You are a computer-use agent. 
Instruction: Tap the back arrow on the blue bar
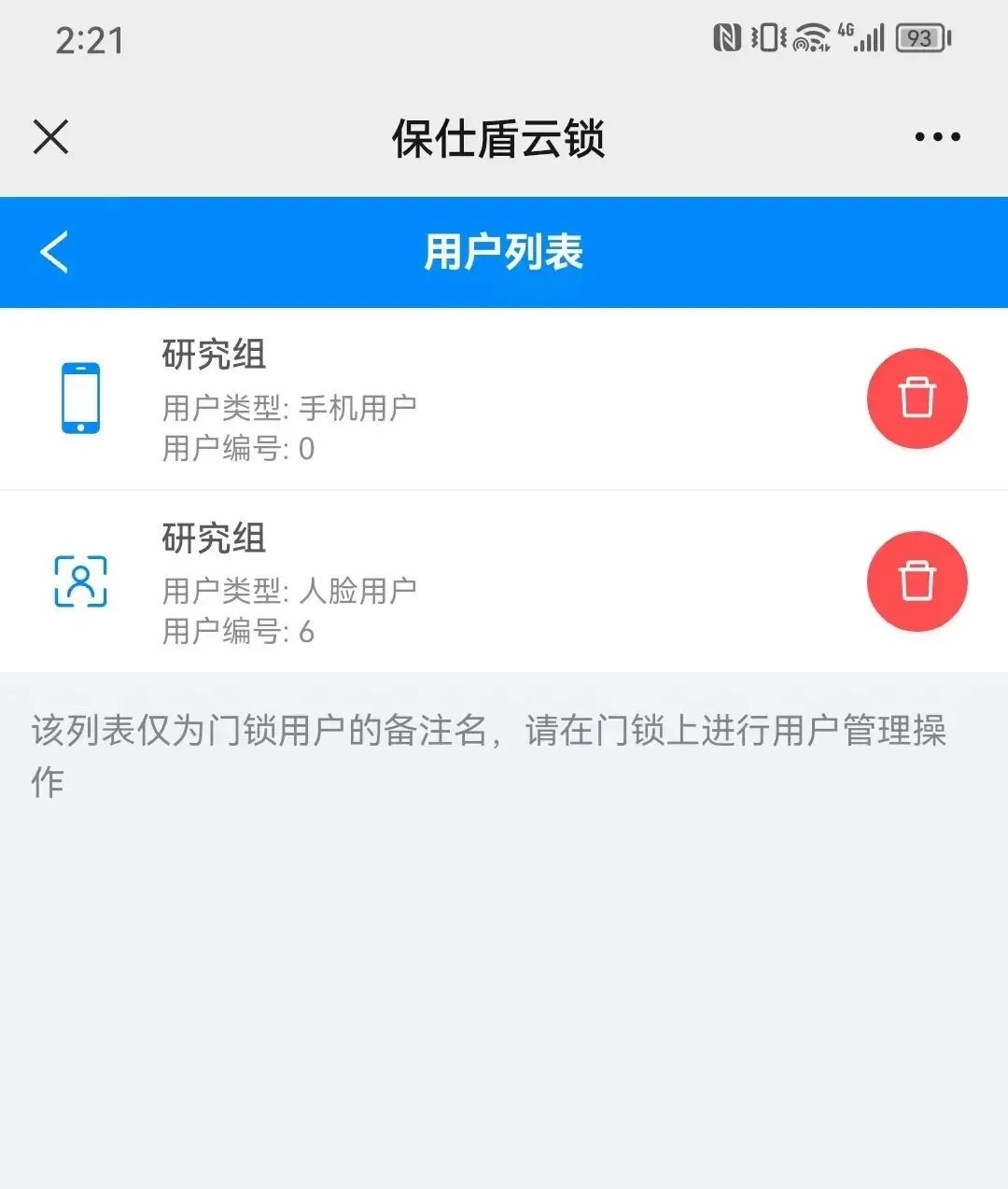pyautogui.click(x=53, y=252)
